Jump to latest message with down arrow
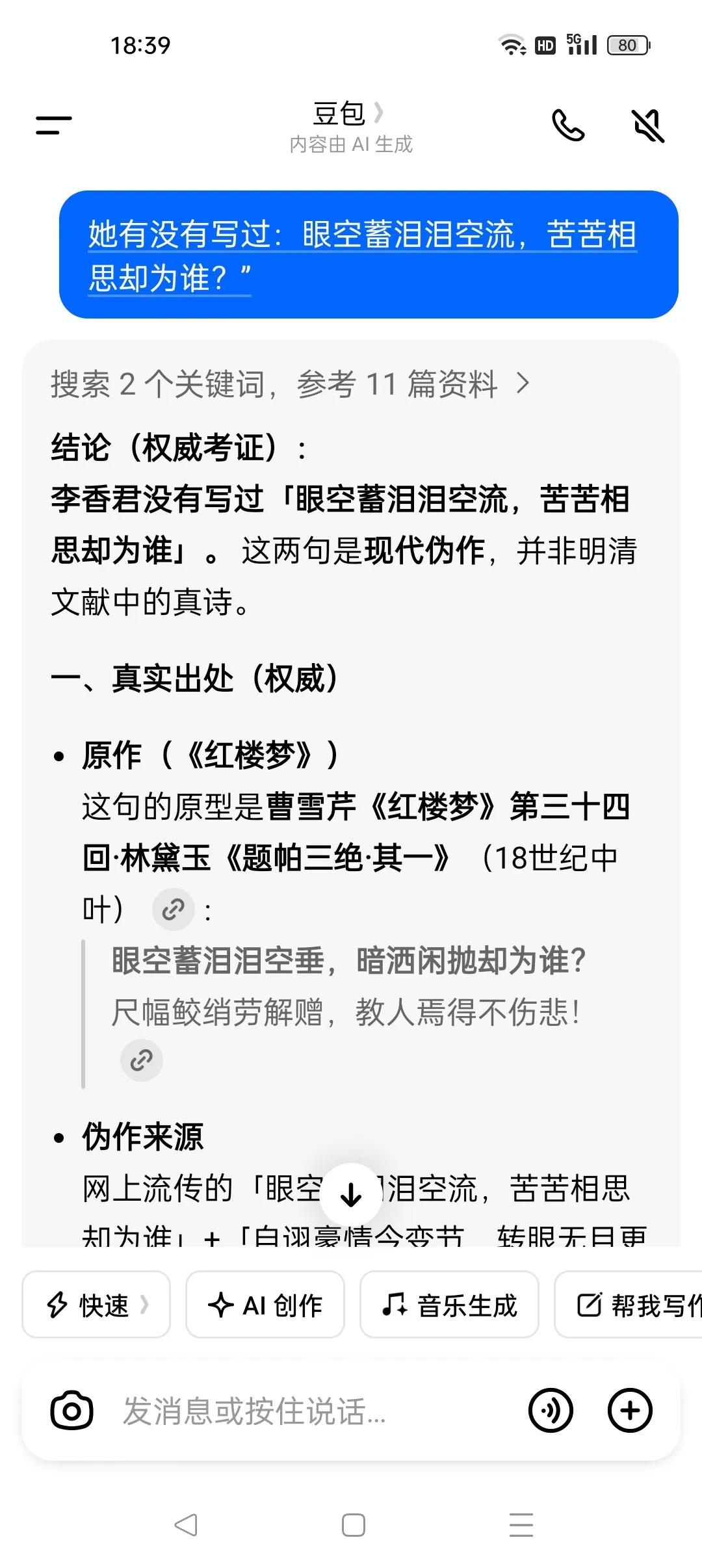This screenshot has width=702, height=1568. click(x=351, y=1195)
